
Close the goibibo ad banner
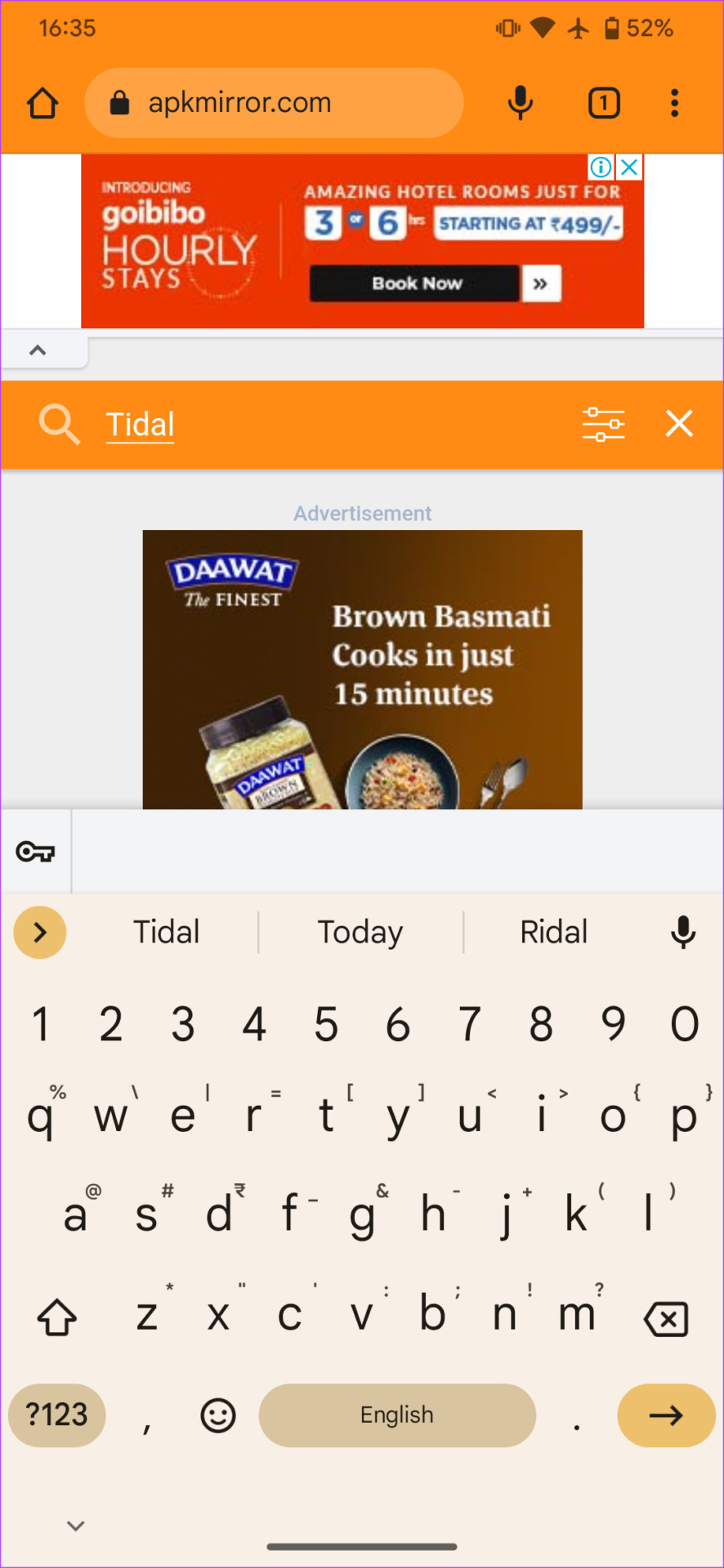pos(629,167)
